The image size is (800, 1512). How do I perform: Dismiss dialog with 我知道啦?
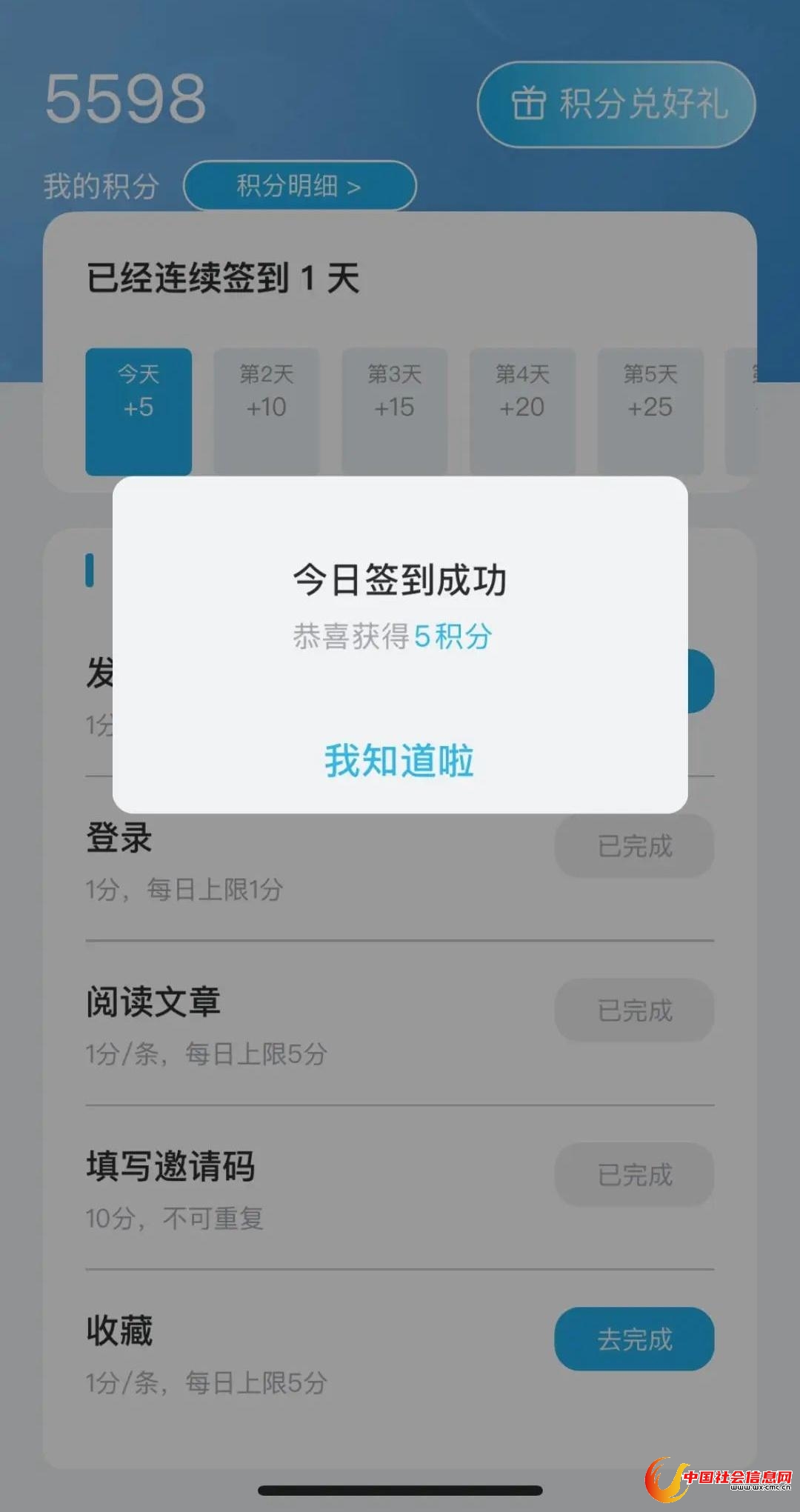(x=399, y=761)
